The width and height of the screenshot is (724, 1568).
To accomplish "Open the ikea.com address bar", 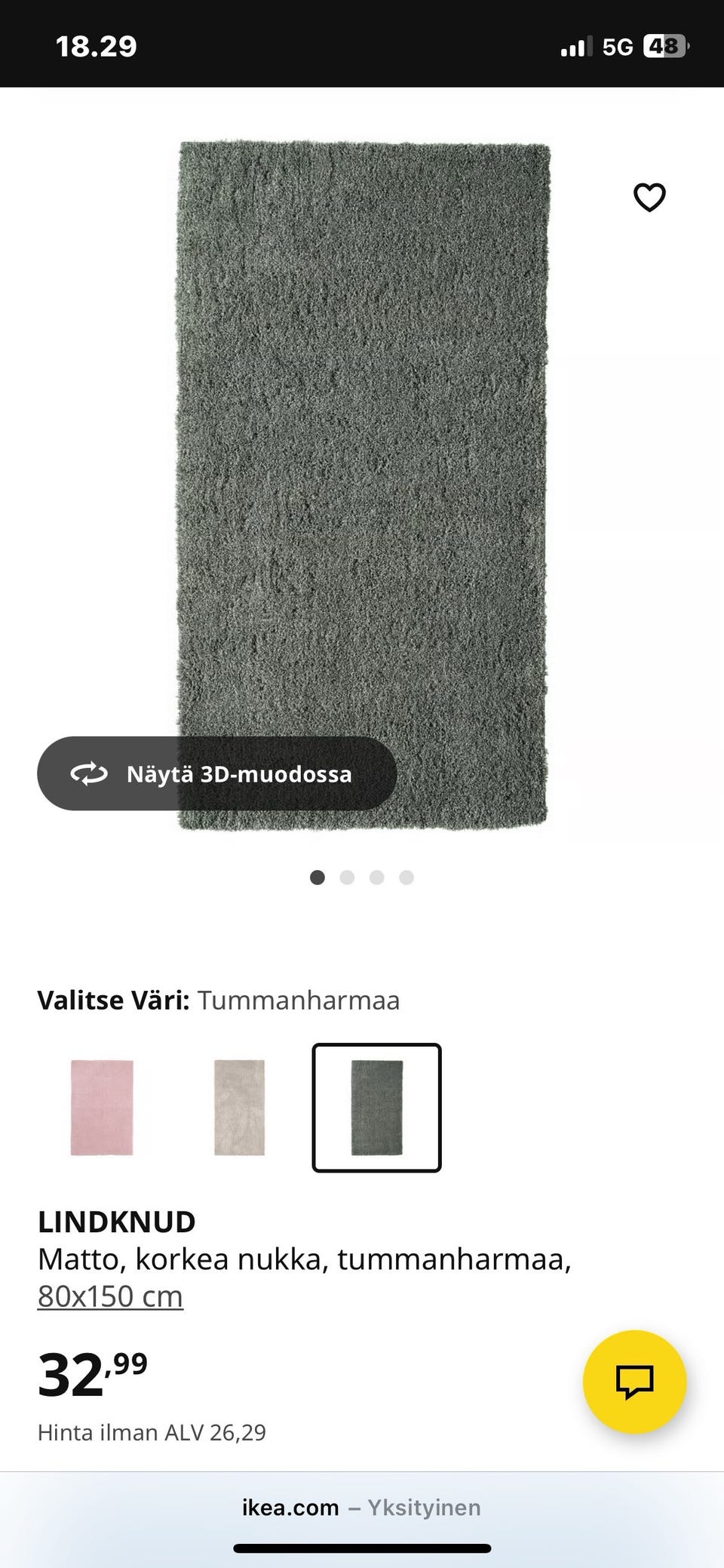I will click(x=290, y=1508).
